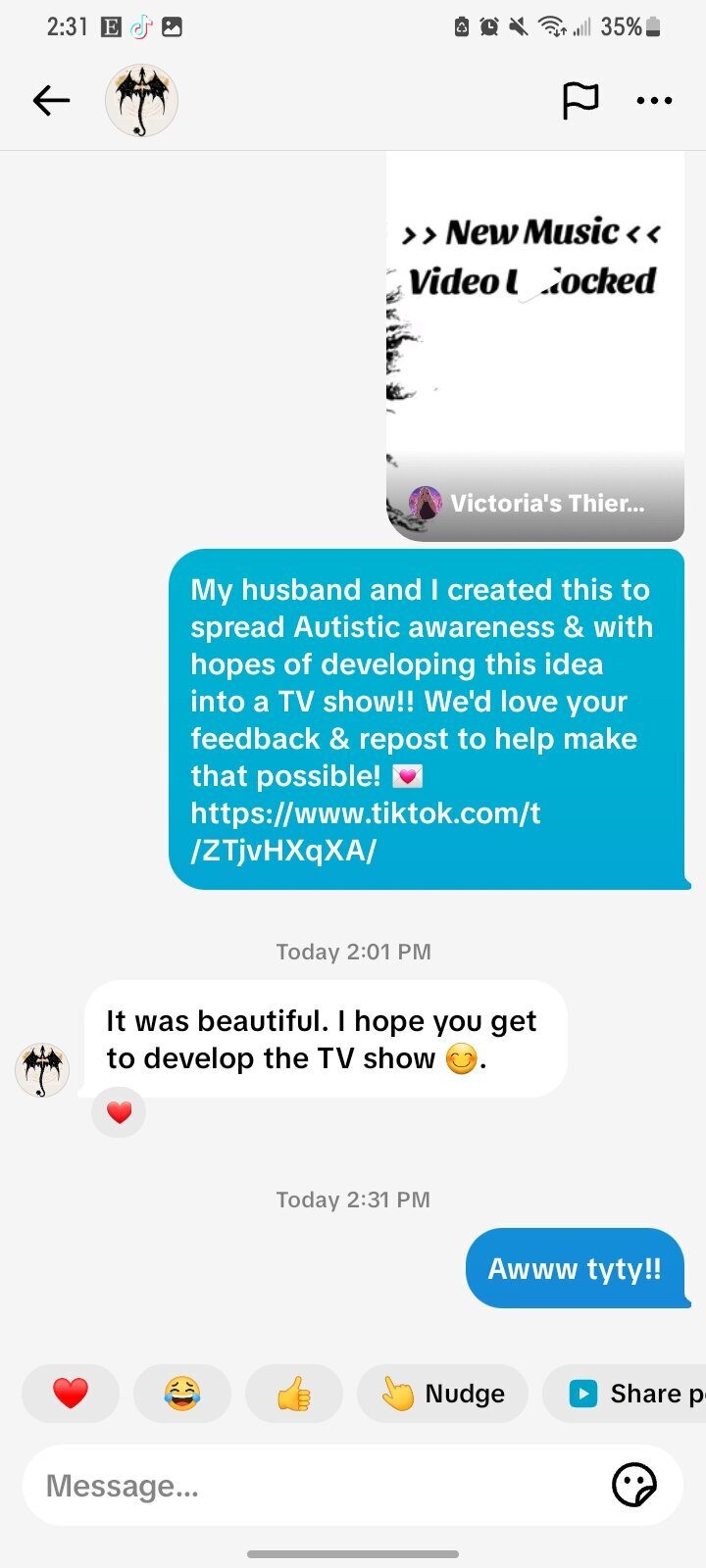Send the thumbs-up quick reaction
Screen dimensions: 706x1568
coord(294,1393)
